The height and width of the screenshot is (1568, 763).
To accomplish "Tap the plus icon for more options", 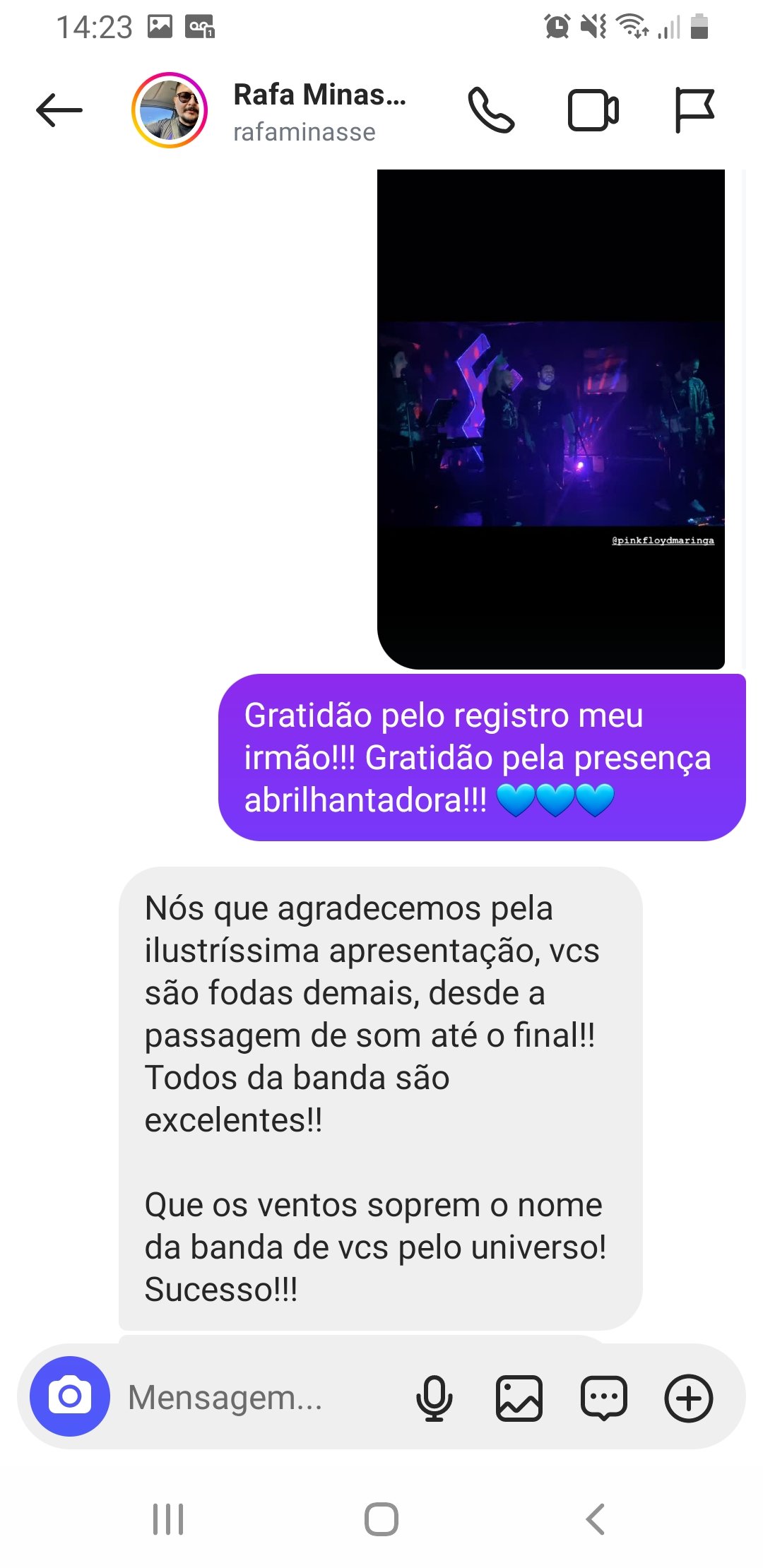I will 688,1398.
